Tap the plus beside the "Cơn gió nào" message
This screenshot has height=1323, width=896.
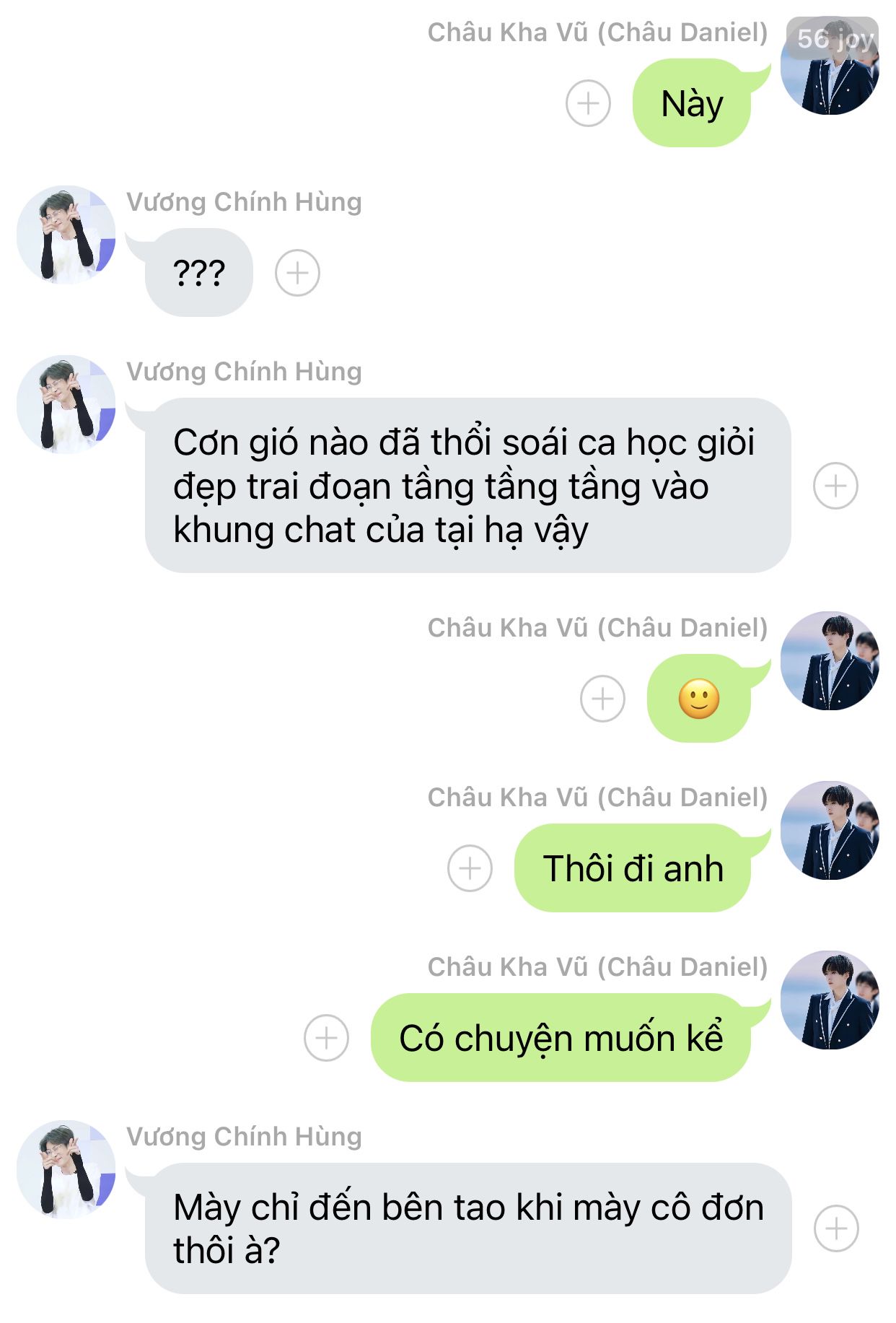[835, 486]
